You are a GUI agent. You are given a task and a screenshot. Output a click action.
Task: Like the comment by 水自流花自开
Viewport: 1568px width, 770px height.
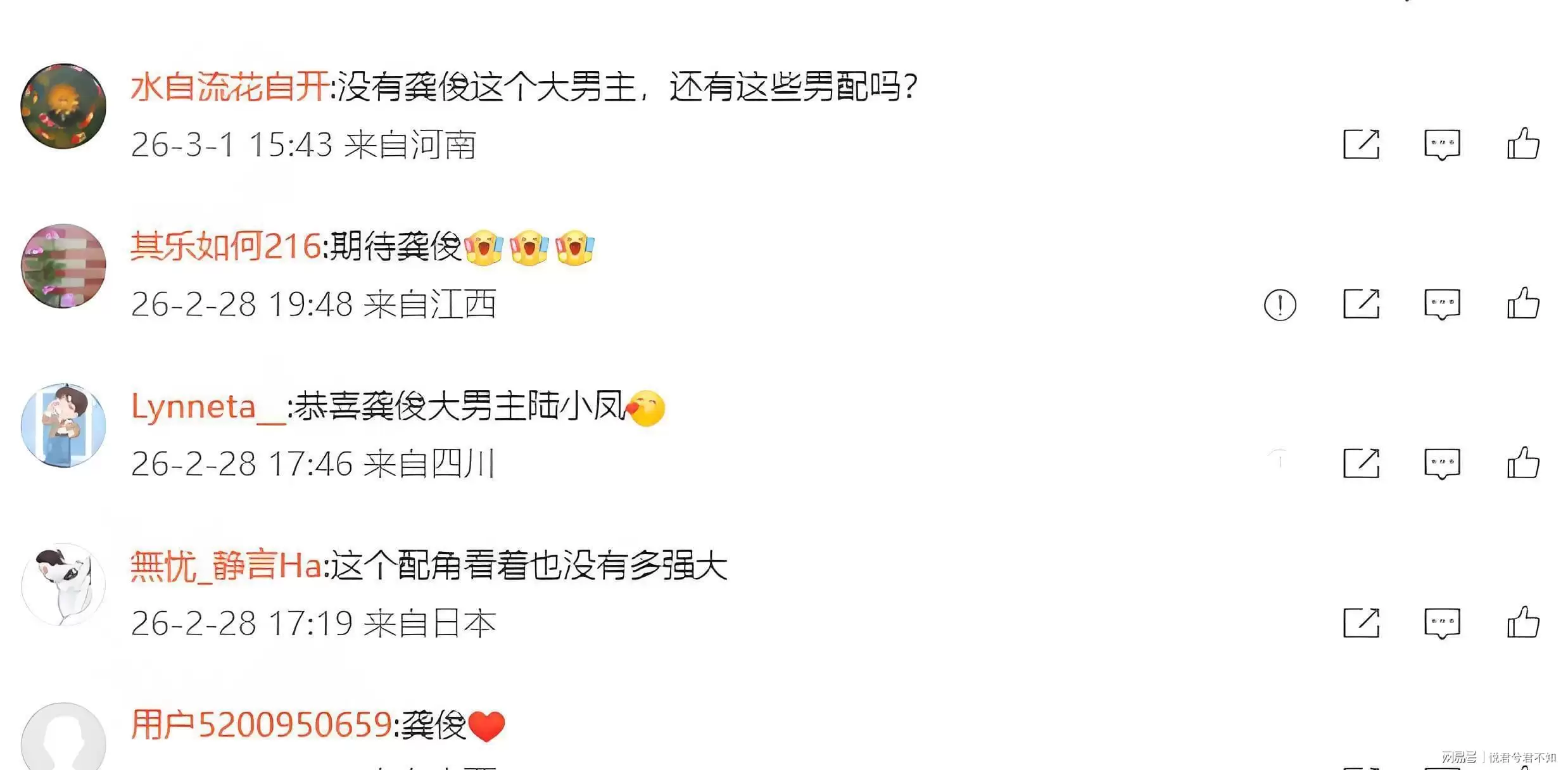[x=1523, y=144]
